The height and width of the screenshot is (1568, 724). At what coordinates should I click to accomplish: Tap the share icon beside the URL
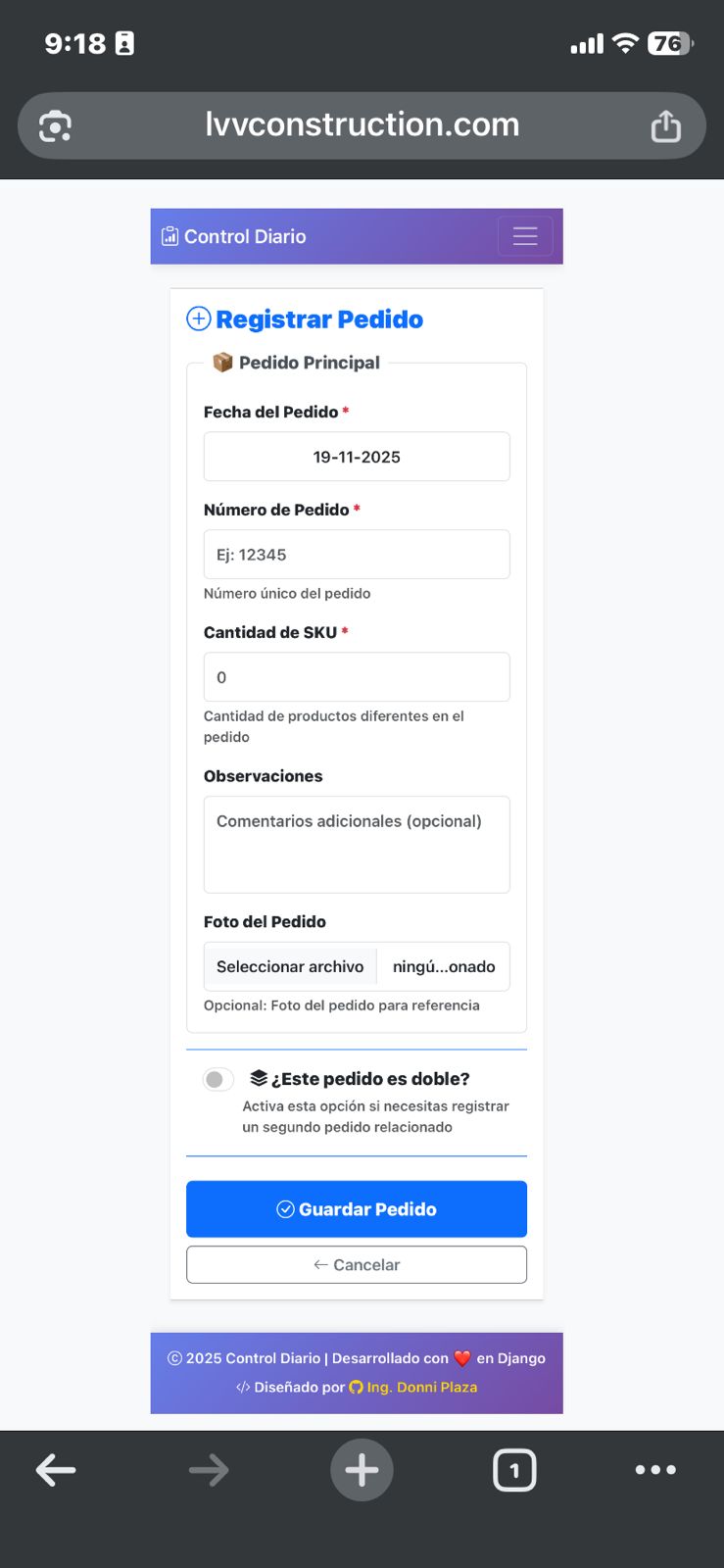(x=667, y=125)
